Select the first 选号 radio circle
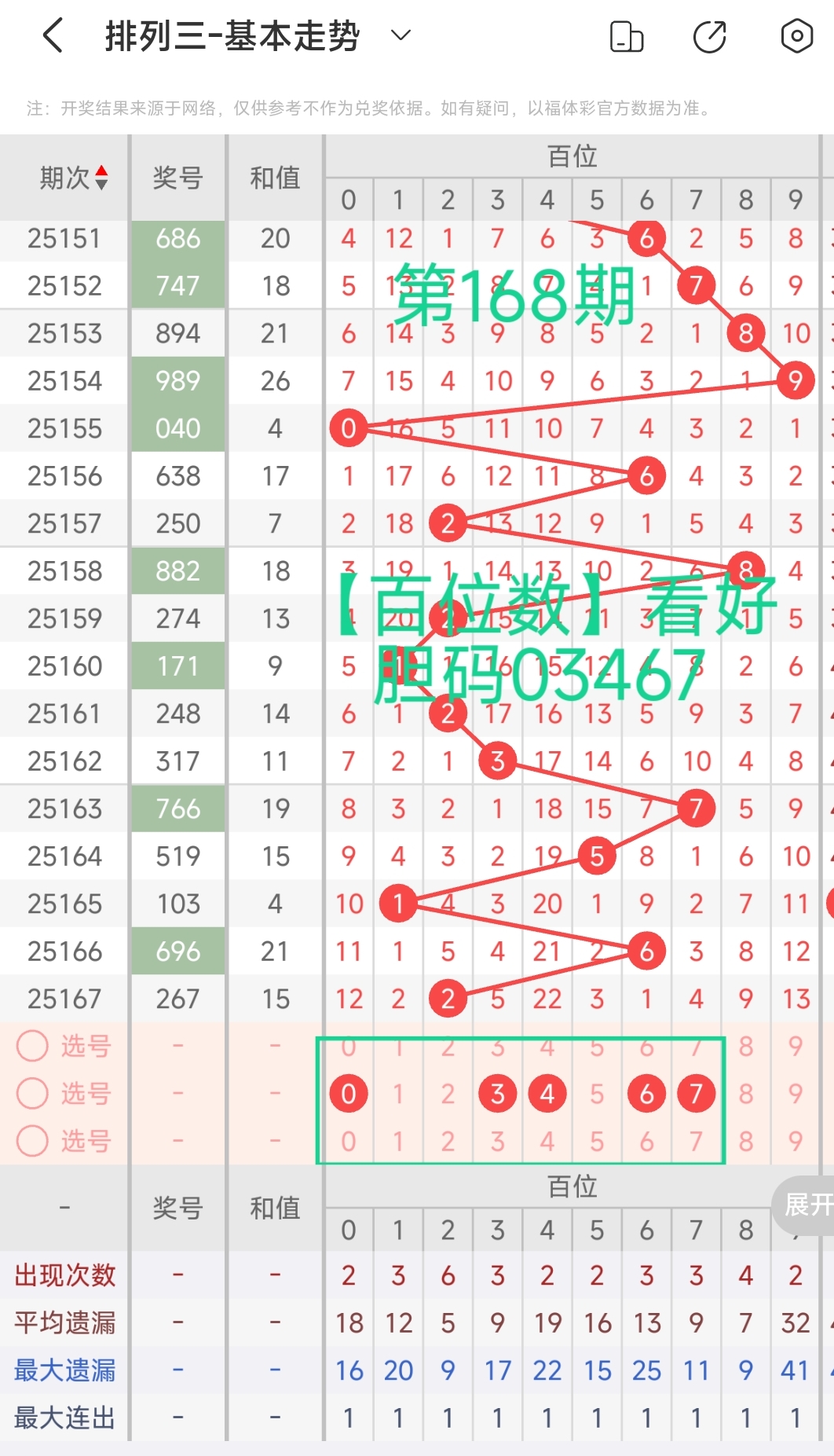Screen dimensions: 834x1456 click(31, 1047)
